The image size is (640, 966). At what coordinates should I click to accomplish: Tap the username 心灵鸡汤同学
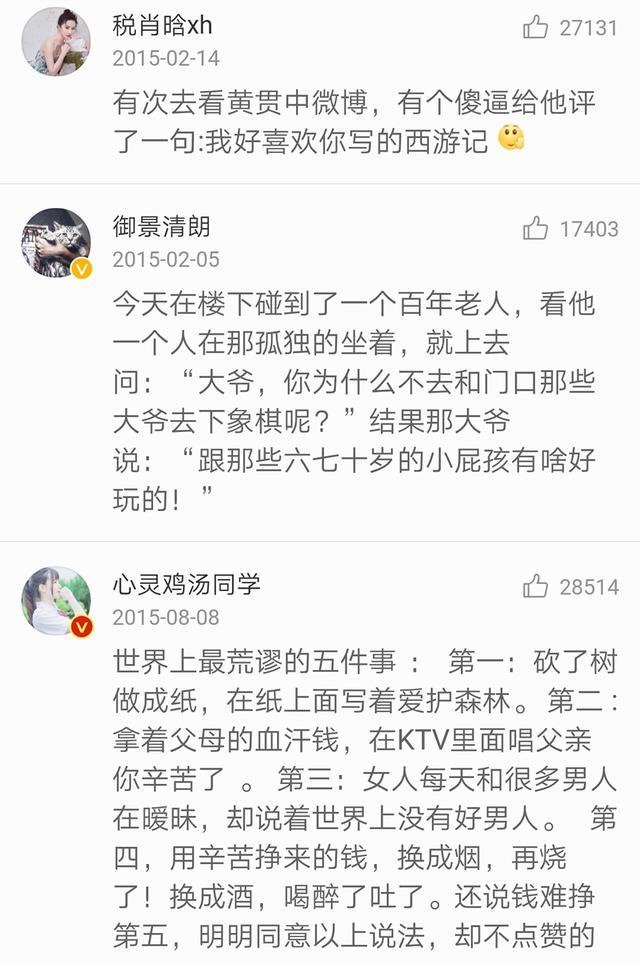(186, 584)
